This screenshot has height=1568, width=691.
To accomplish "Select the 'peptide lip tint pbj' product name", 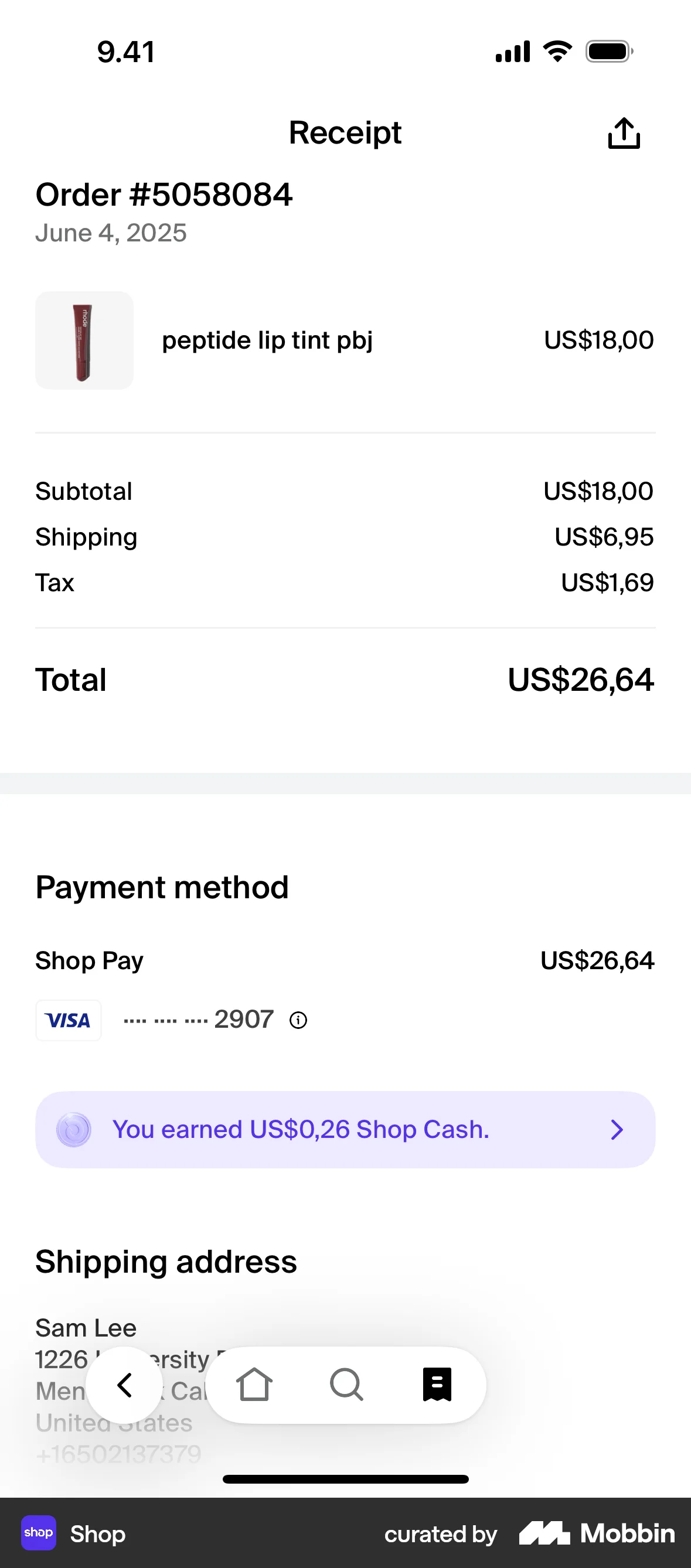I will (268, 340).
